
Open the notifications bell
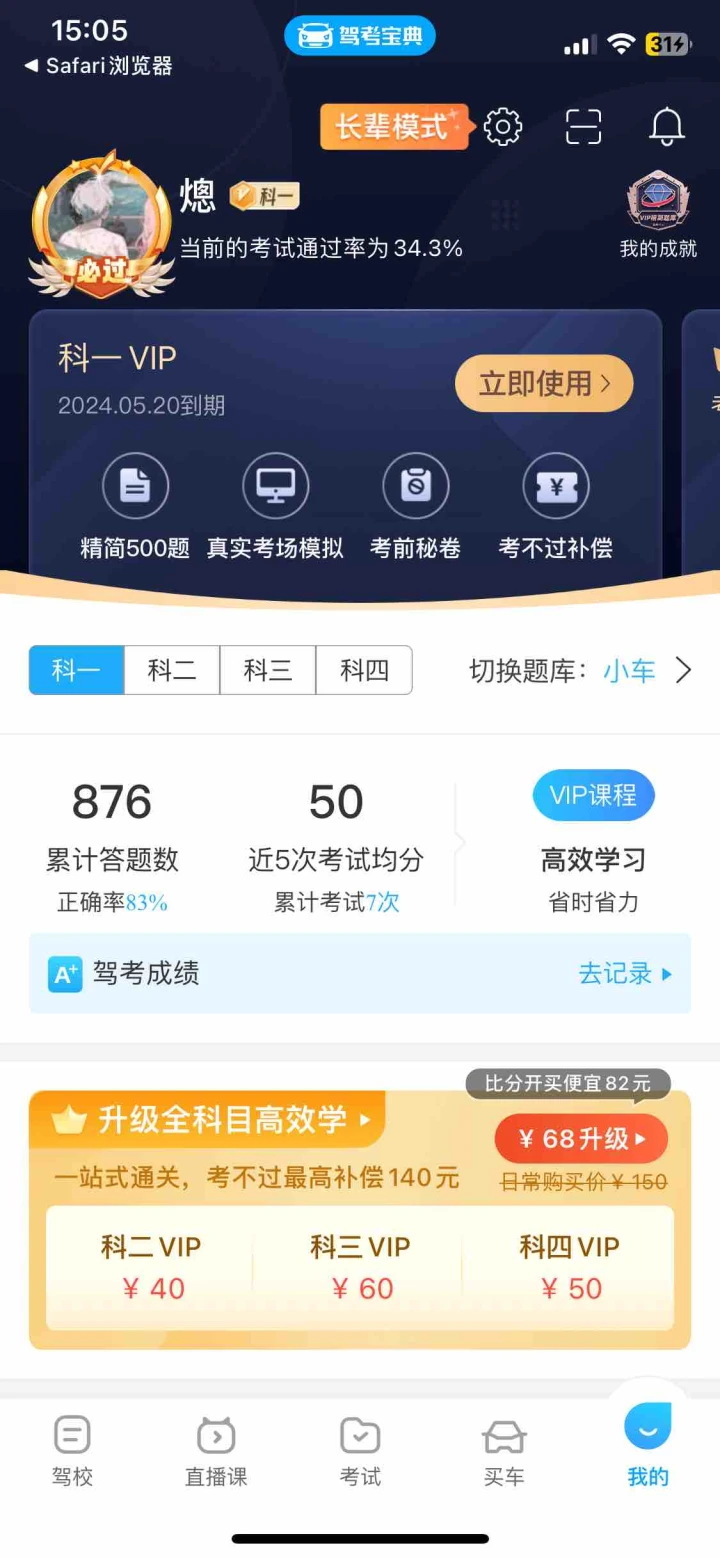667,127
